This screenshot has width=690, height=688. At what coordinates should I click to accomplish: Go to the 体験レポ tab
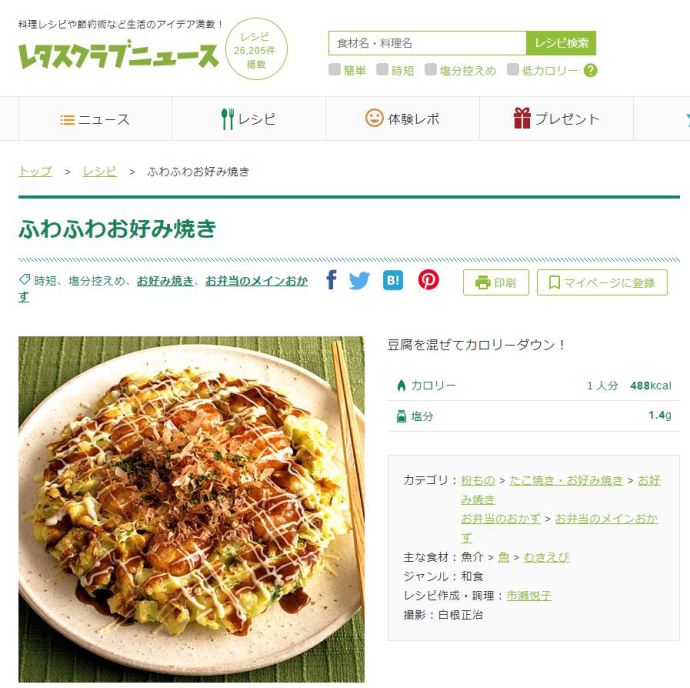[402, 119]
